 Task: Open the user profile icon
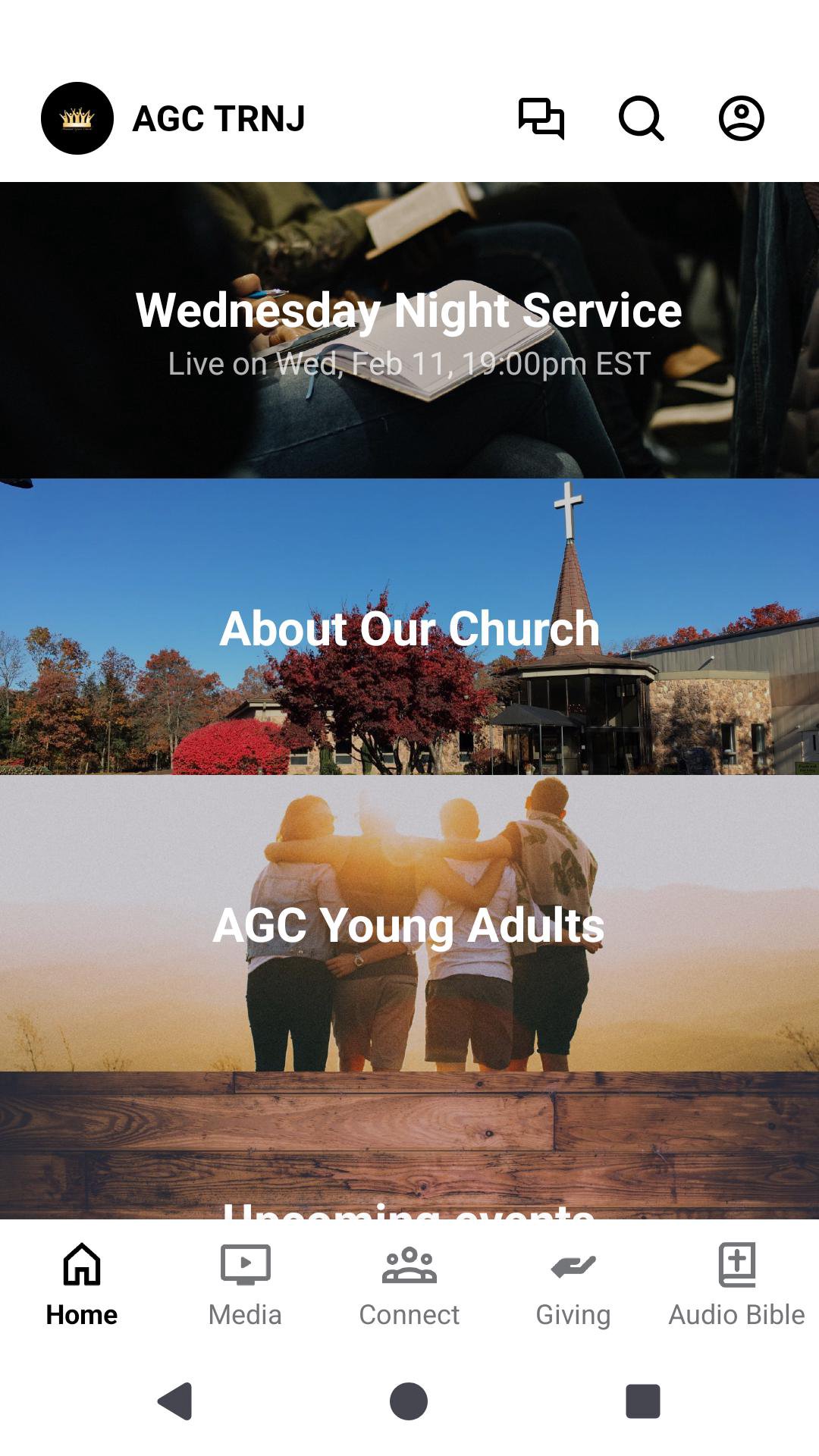(741, 118)
